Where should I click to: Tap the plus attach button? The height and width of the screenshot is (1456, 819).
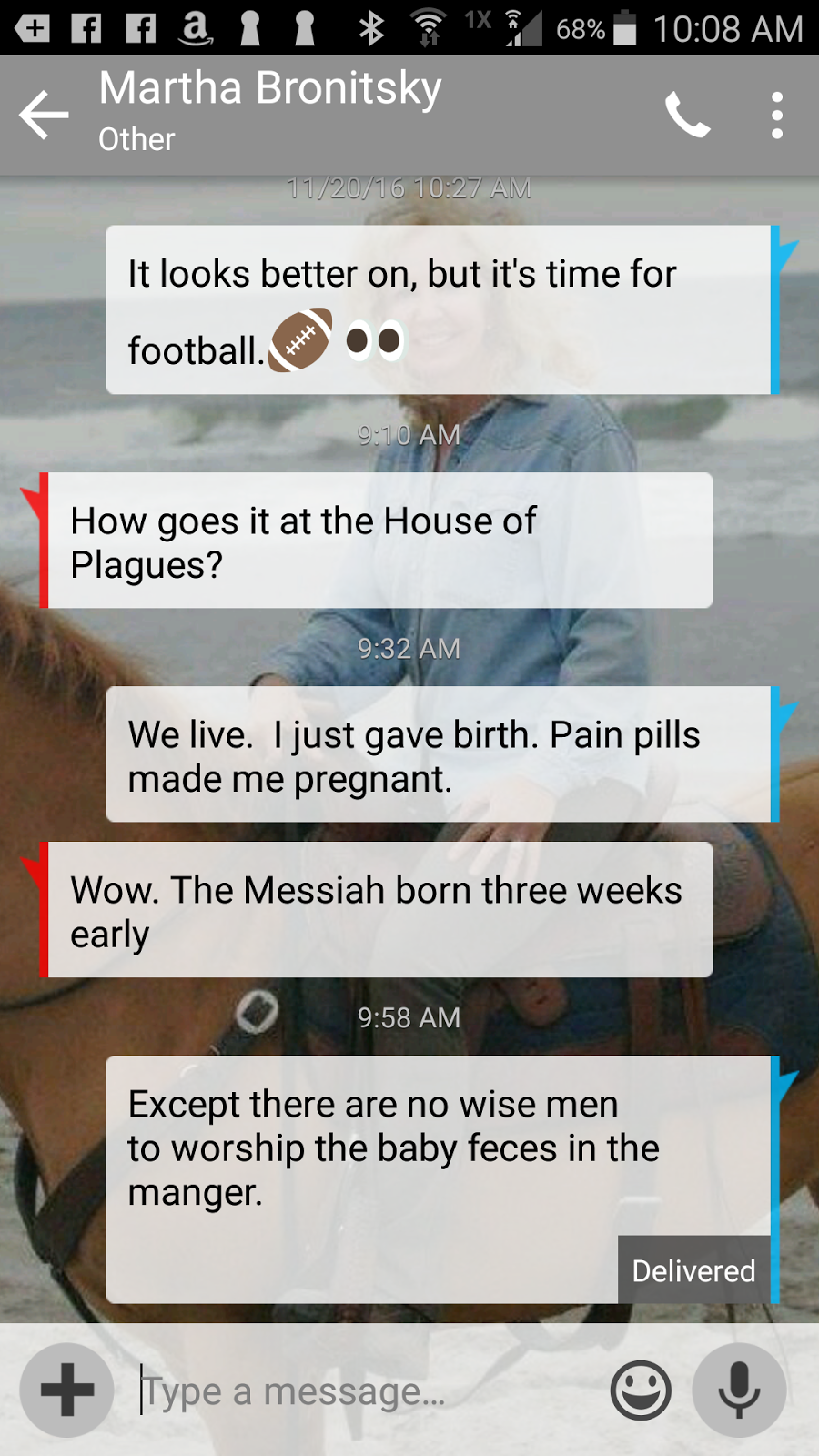click(67, 1390)
